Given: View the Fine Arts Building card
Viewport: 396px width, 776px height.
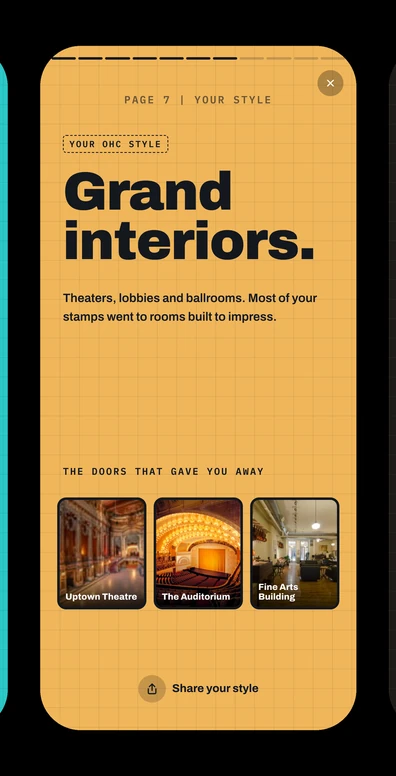Looking at the screenshot, I should point(295,553).
